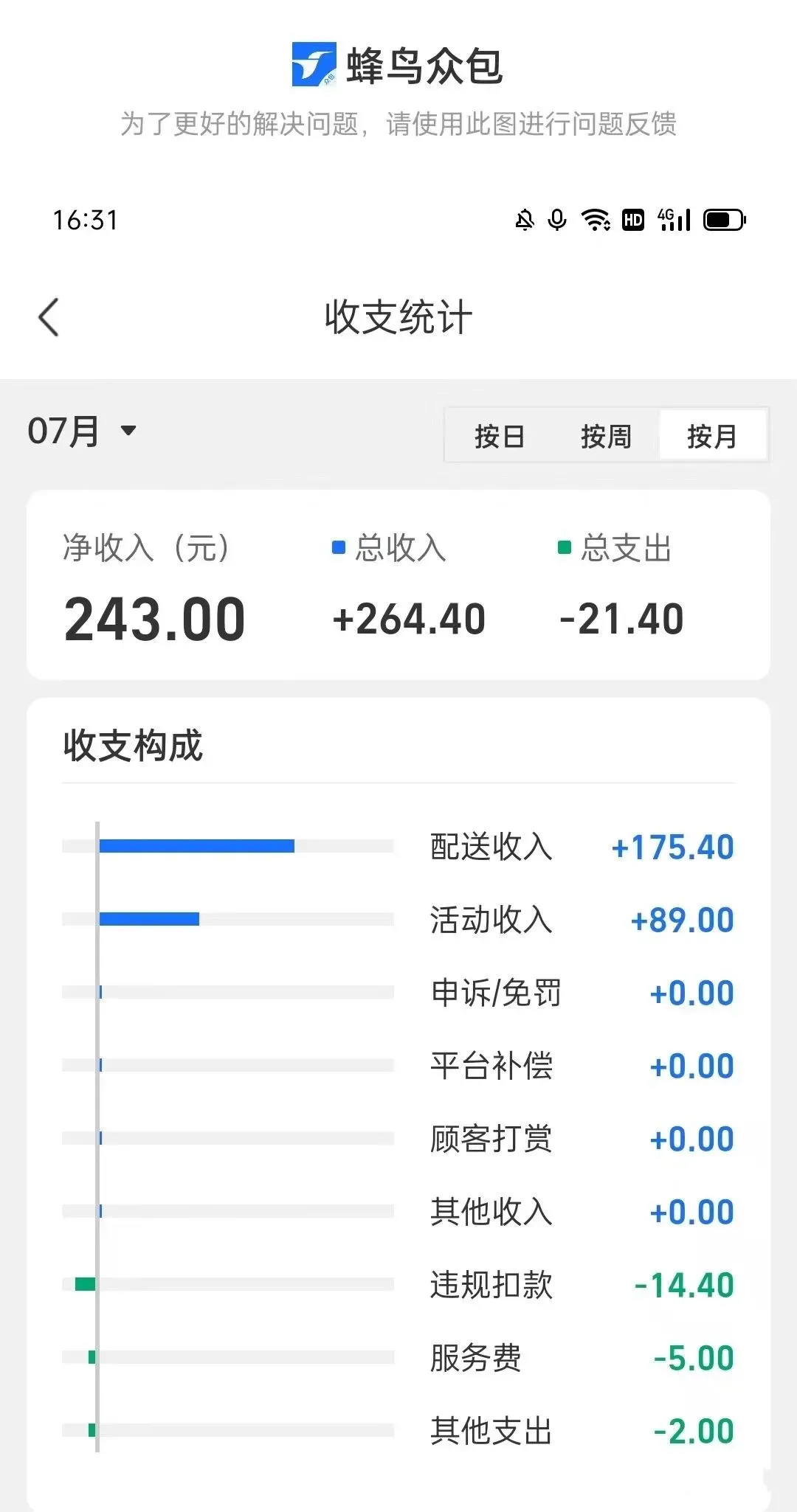Switch to the 按日 view

click(499, 436)
